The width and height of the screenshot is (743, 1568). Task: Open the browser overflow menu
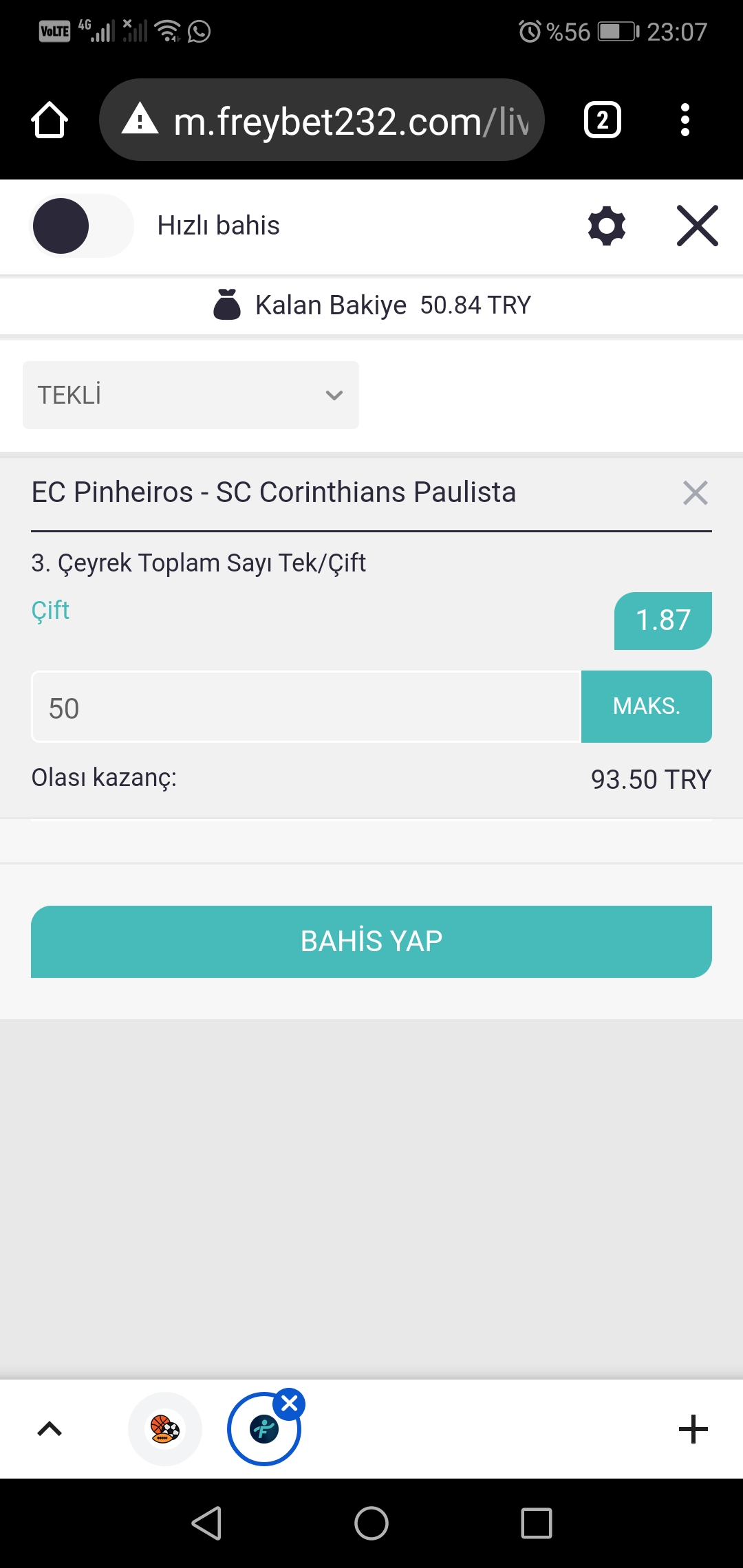coord(685,120)
